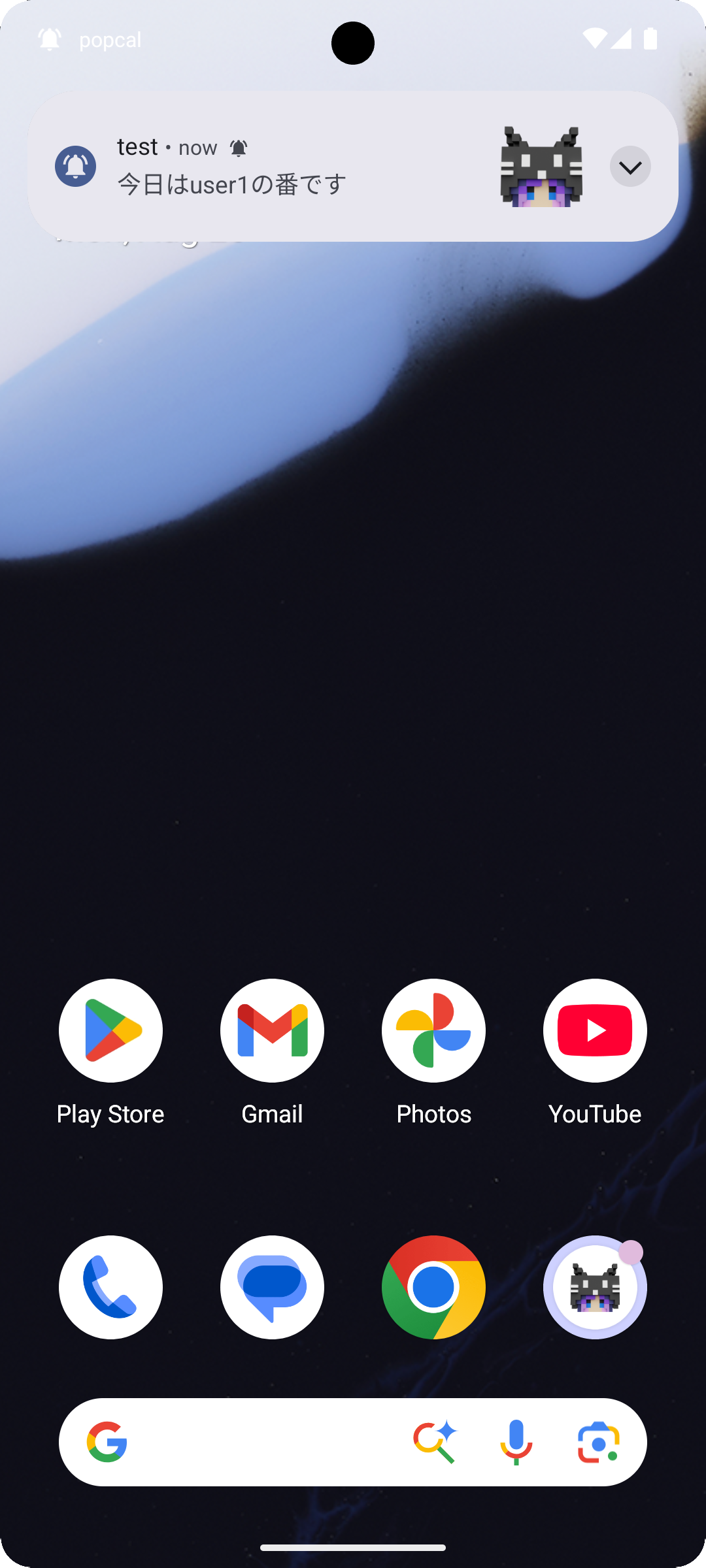The image size is (706, 1568).
Task: Launch Gmail
Action: click(272, 1030)
